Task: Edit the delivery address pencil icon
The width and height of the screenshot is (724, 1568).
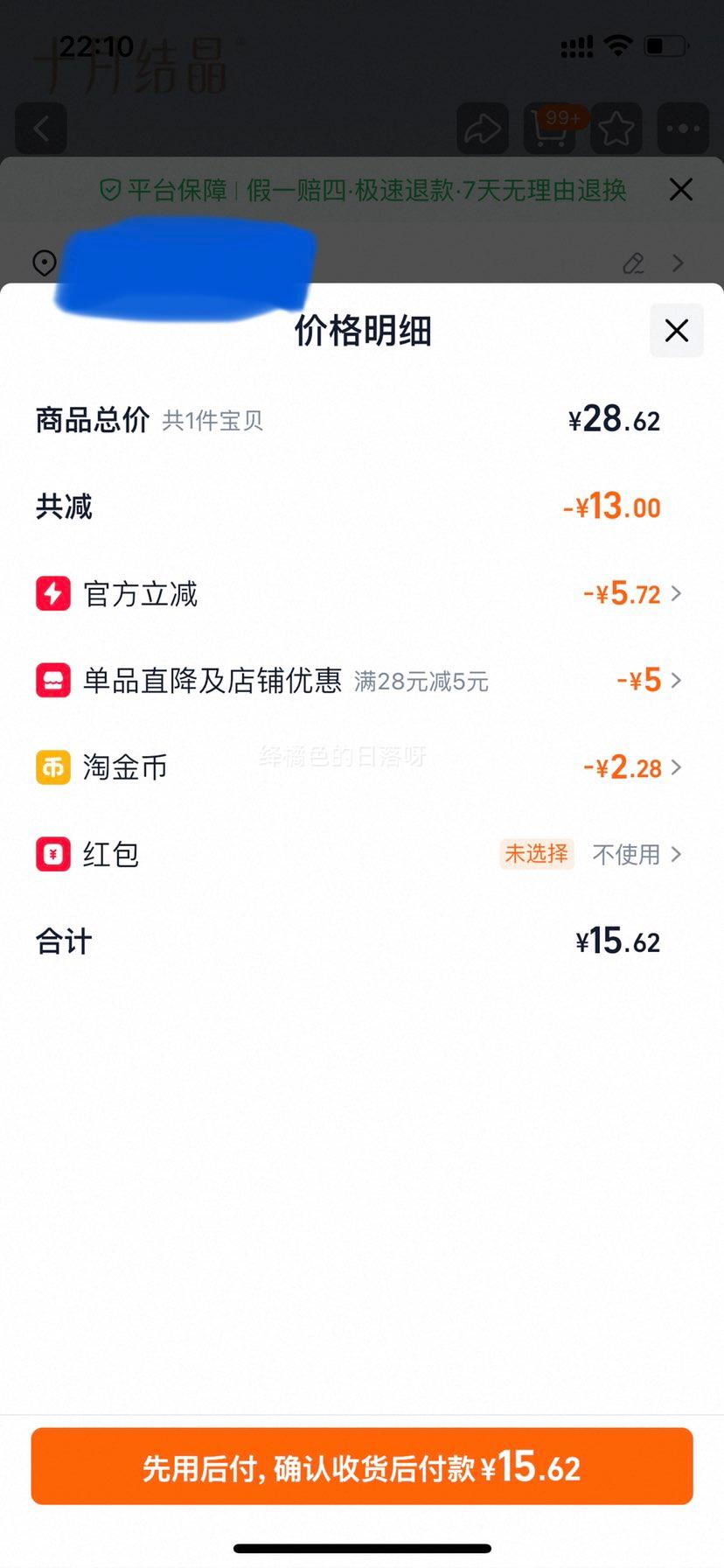Action: coord(633,262)
